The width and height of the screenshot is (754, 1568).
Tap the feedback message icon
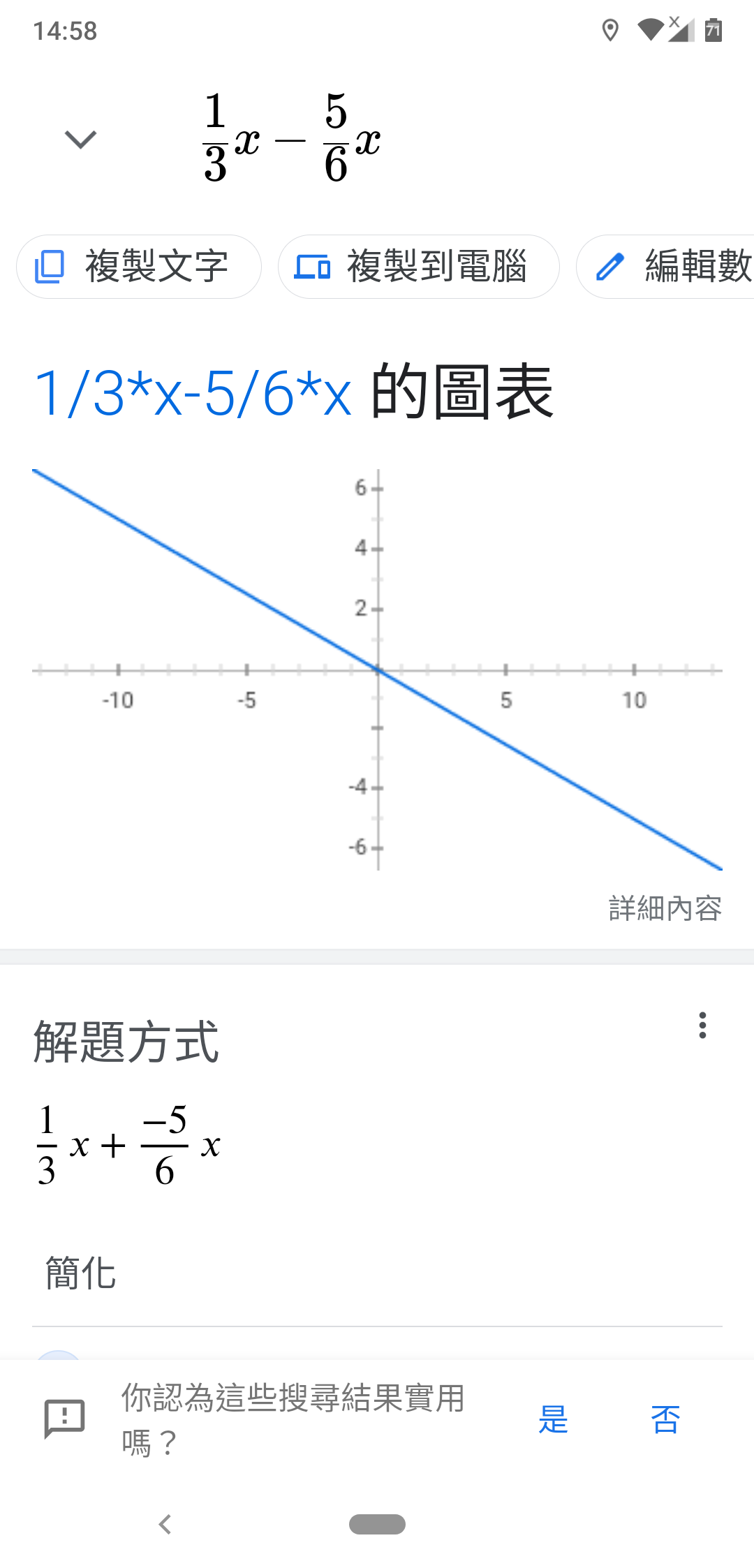click(64, 1419)
